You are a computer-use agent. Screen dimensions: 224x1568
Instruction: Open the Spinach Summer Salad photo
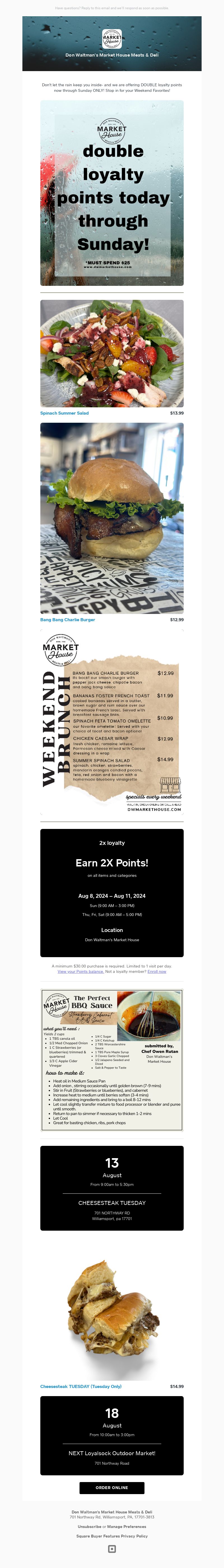pyautogui.click(x=111, y=353)
